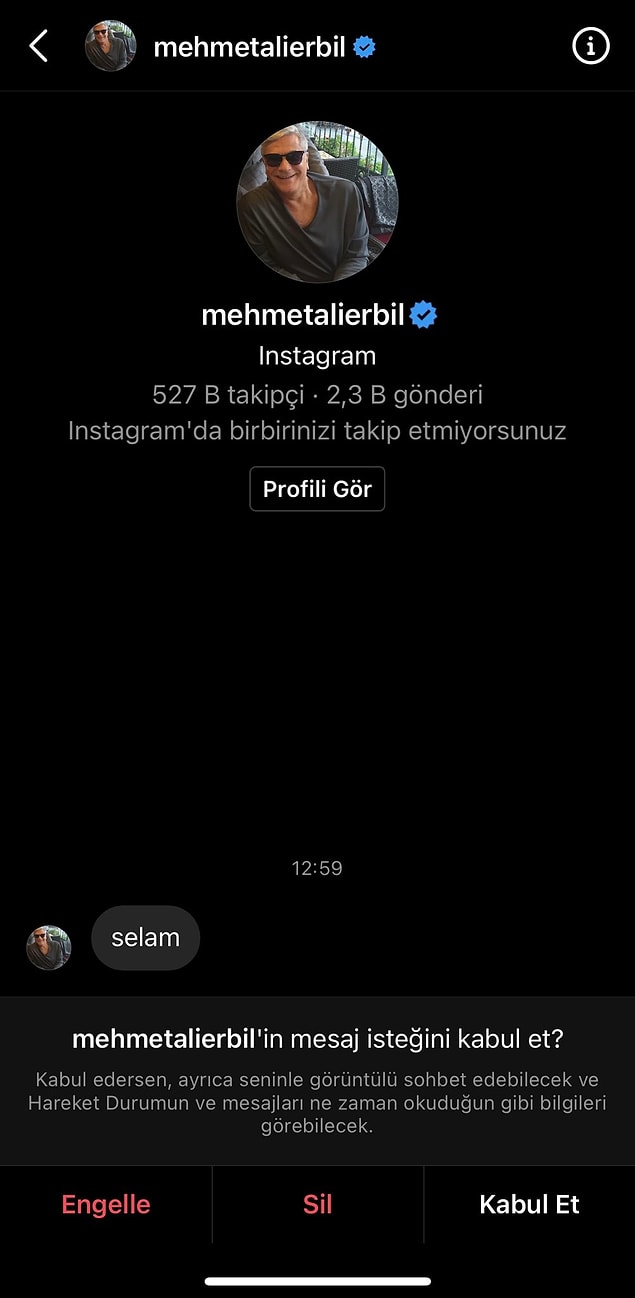Tap mehmetalierbil username in the header
This screenshot has height=1298, width=635.
pos(250,47)
